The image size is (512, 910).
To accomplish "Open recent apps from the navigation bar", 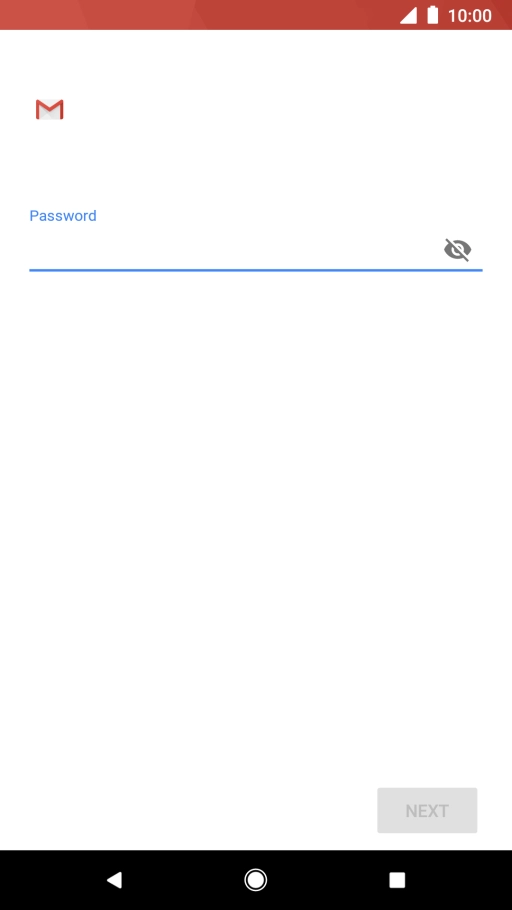I will (397, 880).
